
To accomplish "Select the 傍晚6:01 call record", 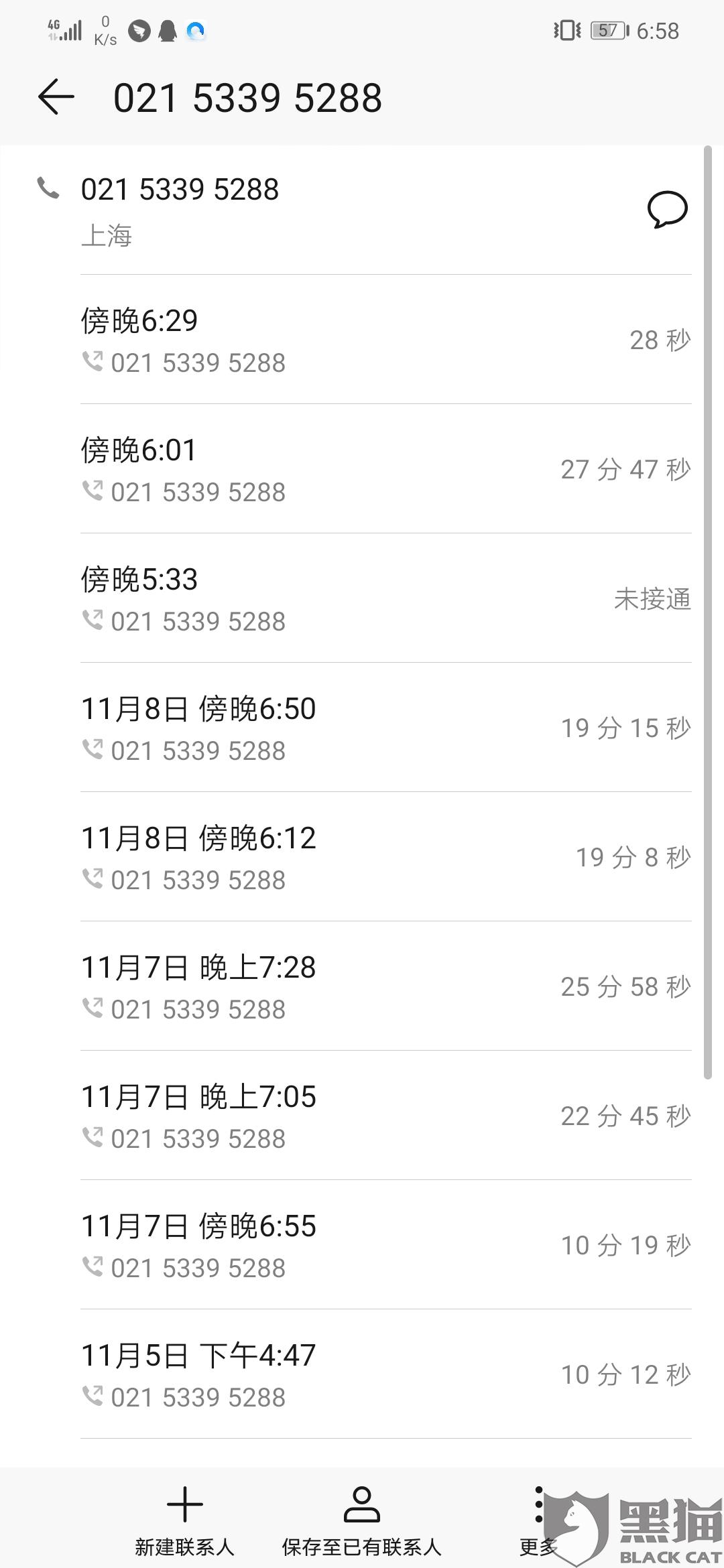I will coord(385,469).
